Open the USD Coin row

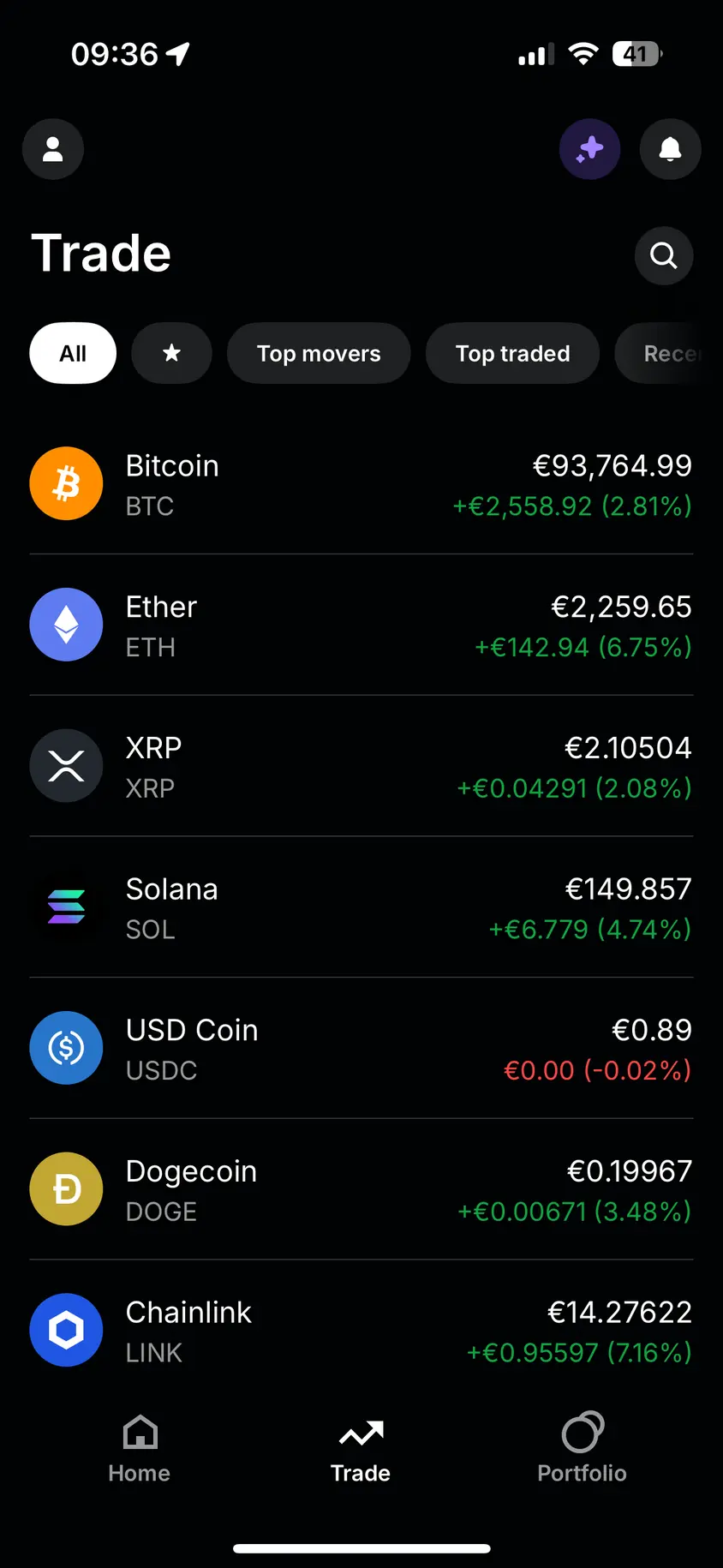(360, 1047)
